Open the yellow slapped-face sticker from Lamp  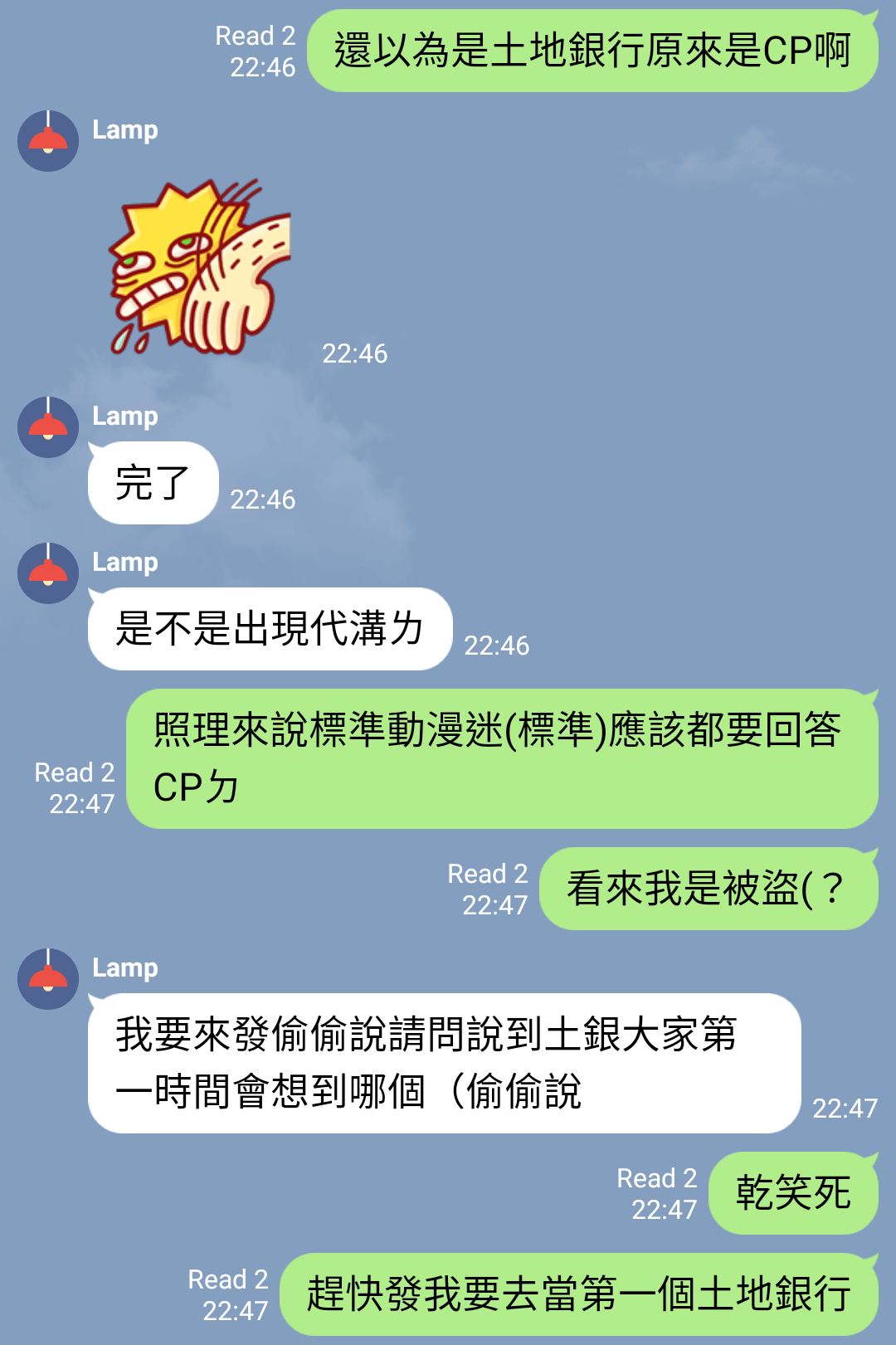pyautogui.click(x=201, y=267)
